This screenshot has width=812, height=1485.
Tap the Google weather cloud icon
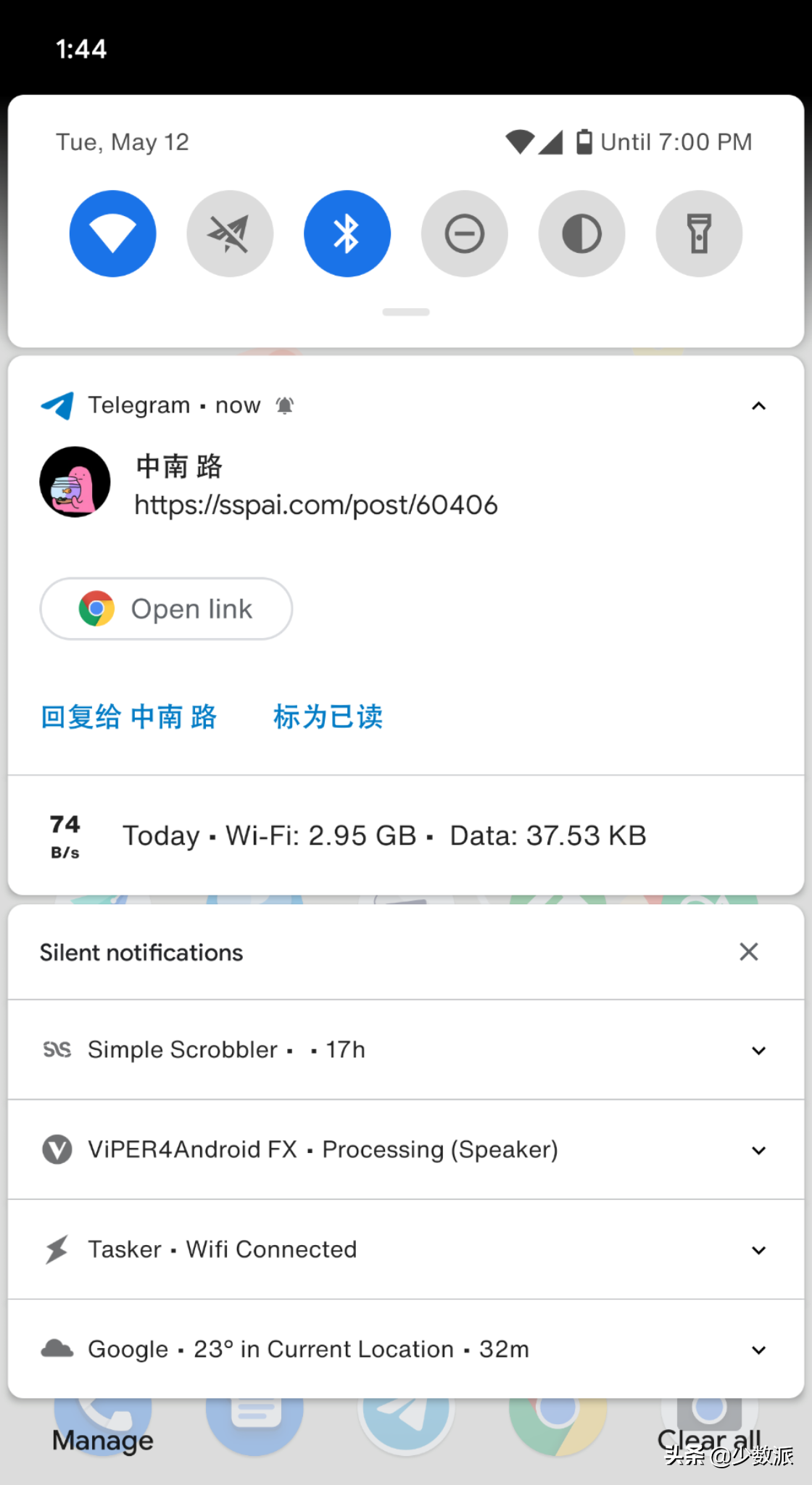(x=56, y=1349)
